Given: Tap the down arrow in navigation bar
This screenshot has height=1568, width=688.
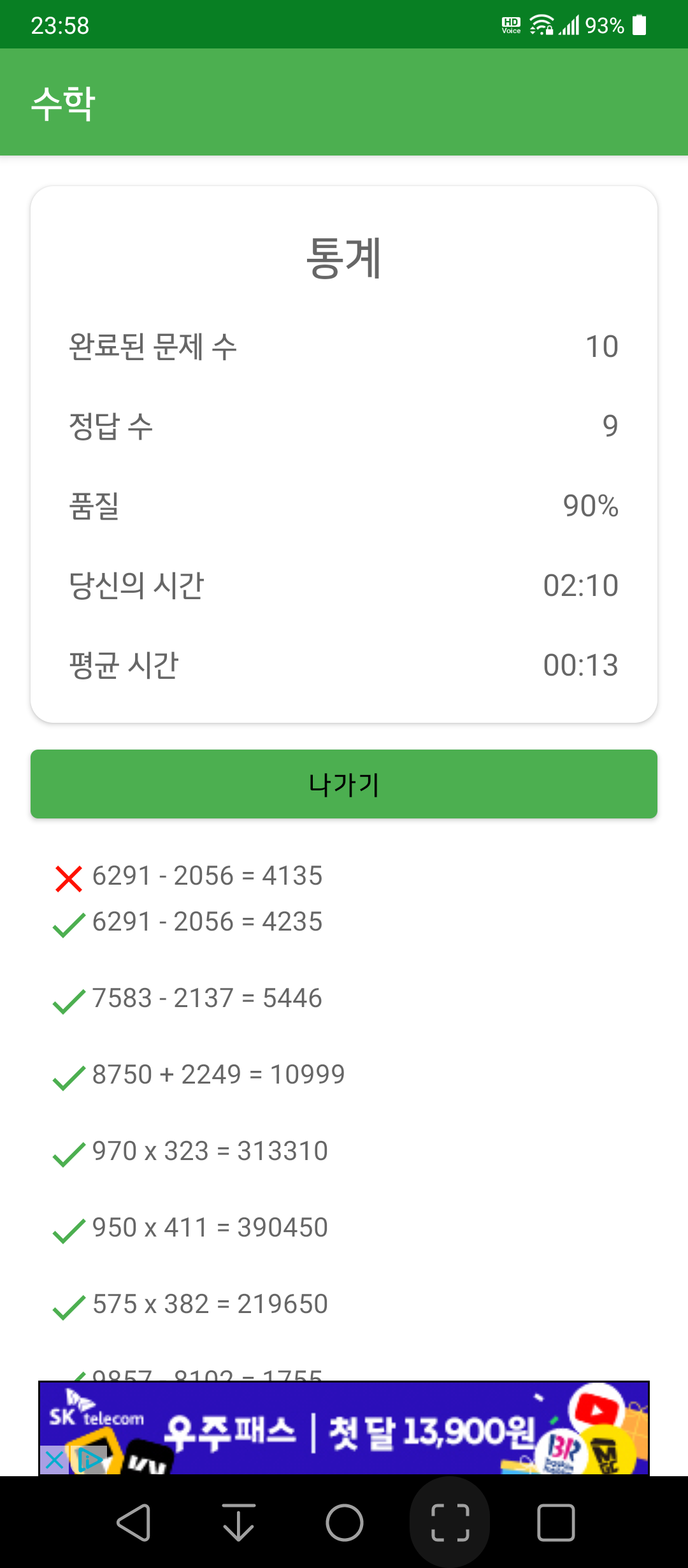Looking at the screenshot, I should pos(239,1523).
